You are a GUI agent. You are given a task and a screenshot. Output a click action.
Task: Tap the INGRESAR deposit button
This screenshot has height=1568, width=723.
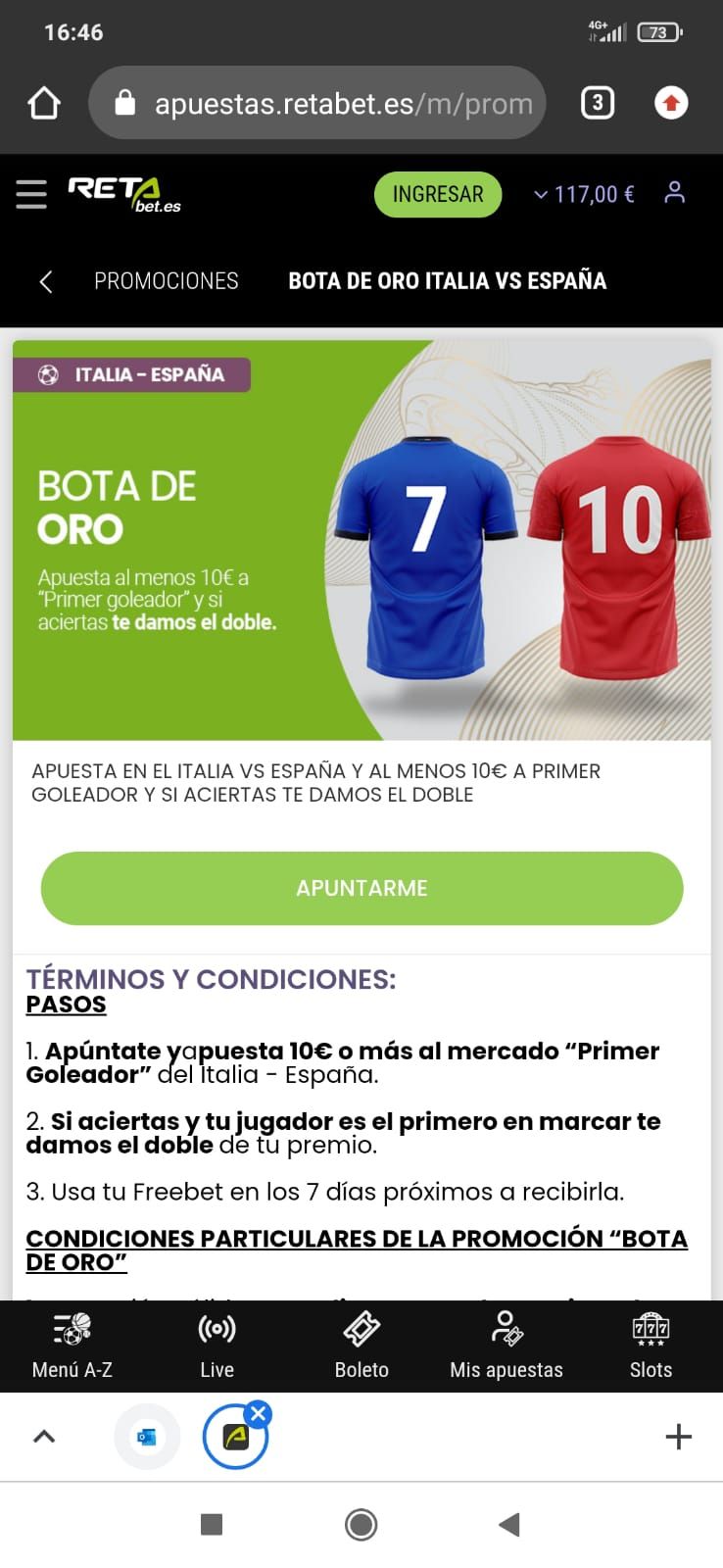[437, 194]
